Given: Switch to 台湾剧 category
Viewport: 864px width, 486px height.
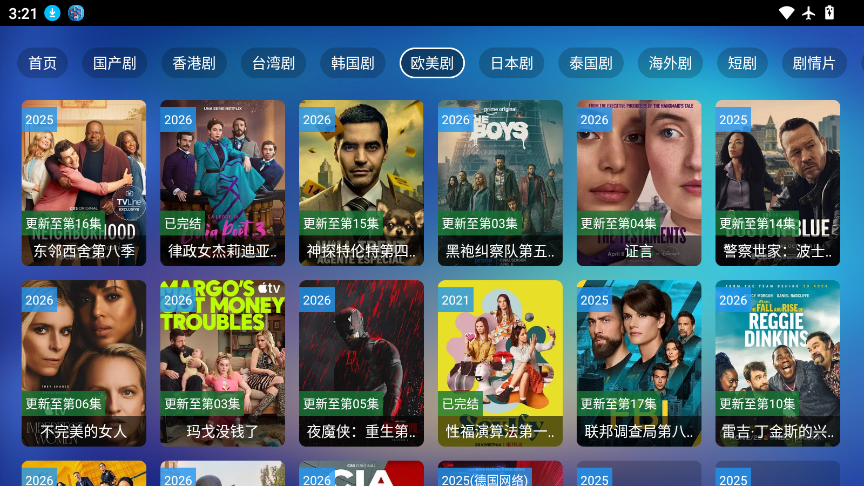Looking at the screenshot, I should tap(273, 63).
